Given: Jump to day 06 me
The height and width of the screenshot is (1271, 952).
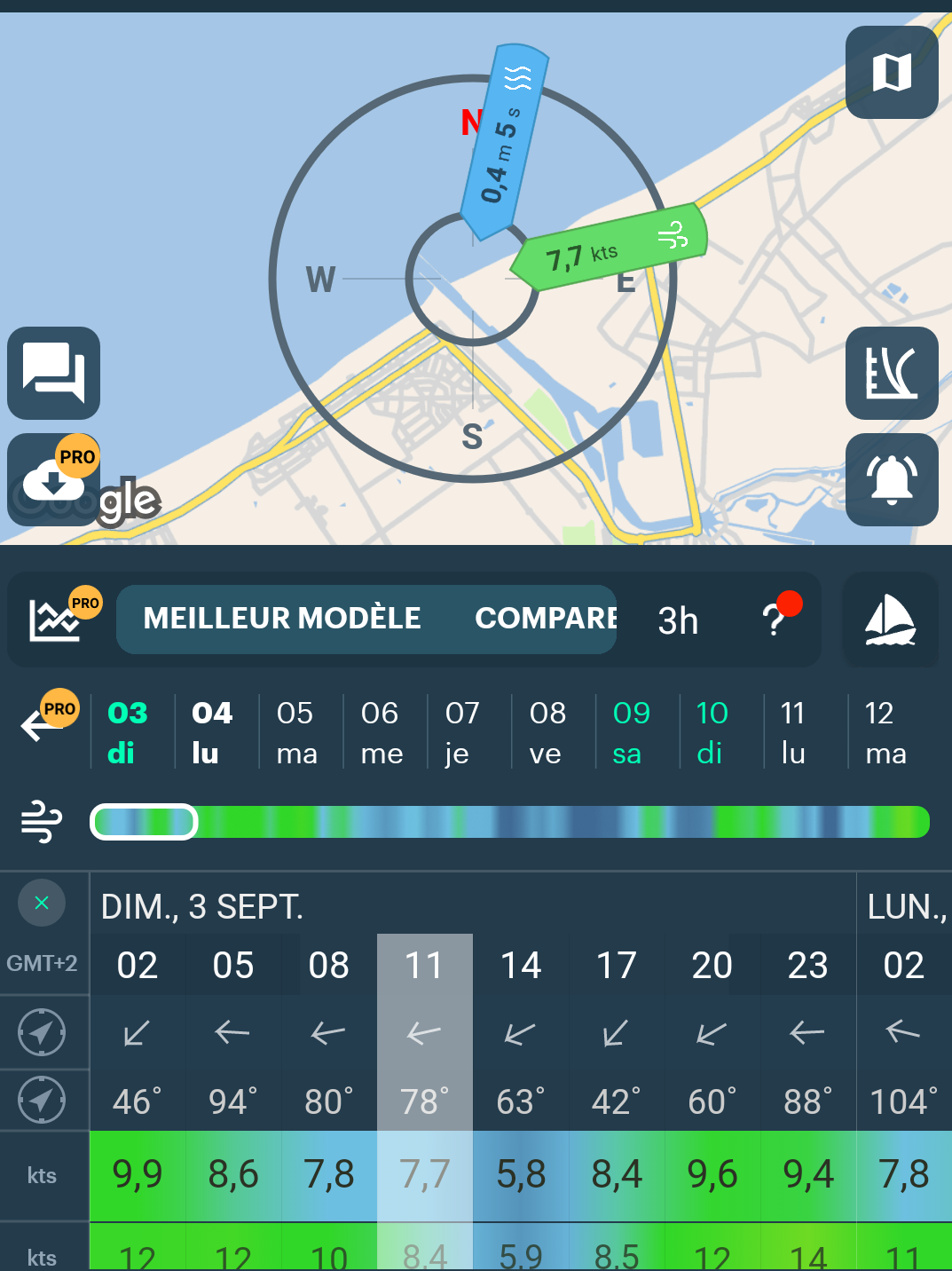Looking at the screenshot, I should coord(382,732).
